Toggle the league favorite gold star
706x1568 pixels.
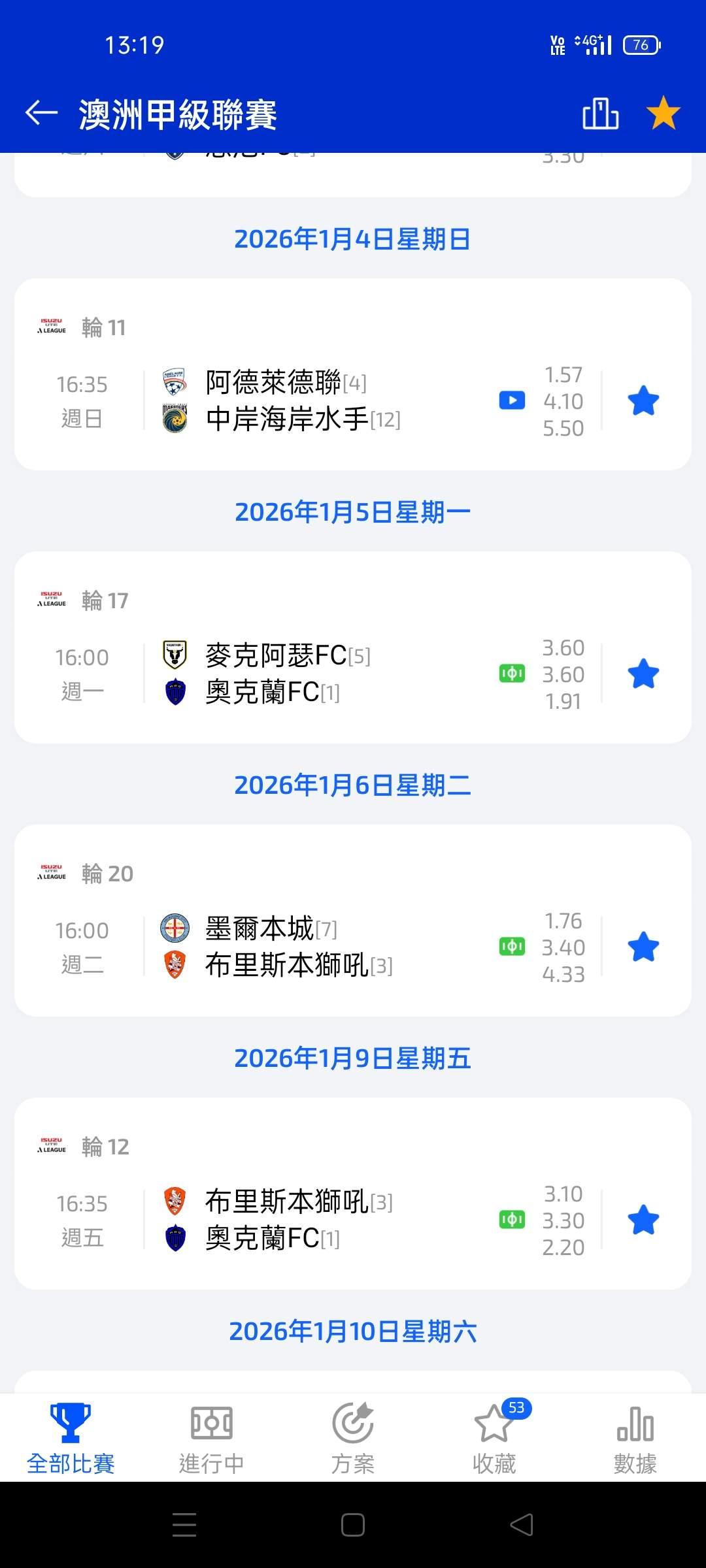pos(663,113)
